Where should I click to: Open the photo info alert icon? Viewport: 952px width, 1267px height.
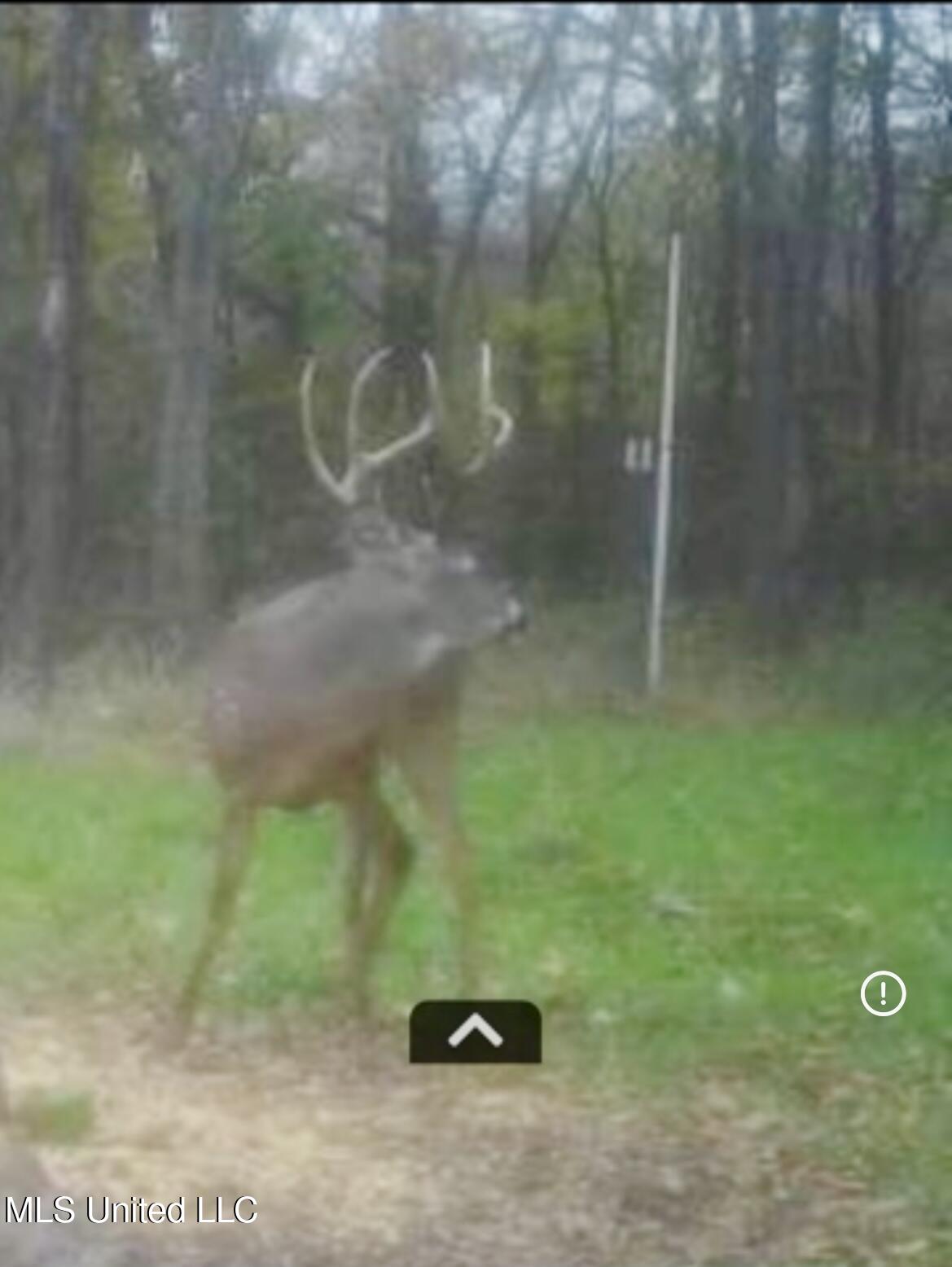883,993
